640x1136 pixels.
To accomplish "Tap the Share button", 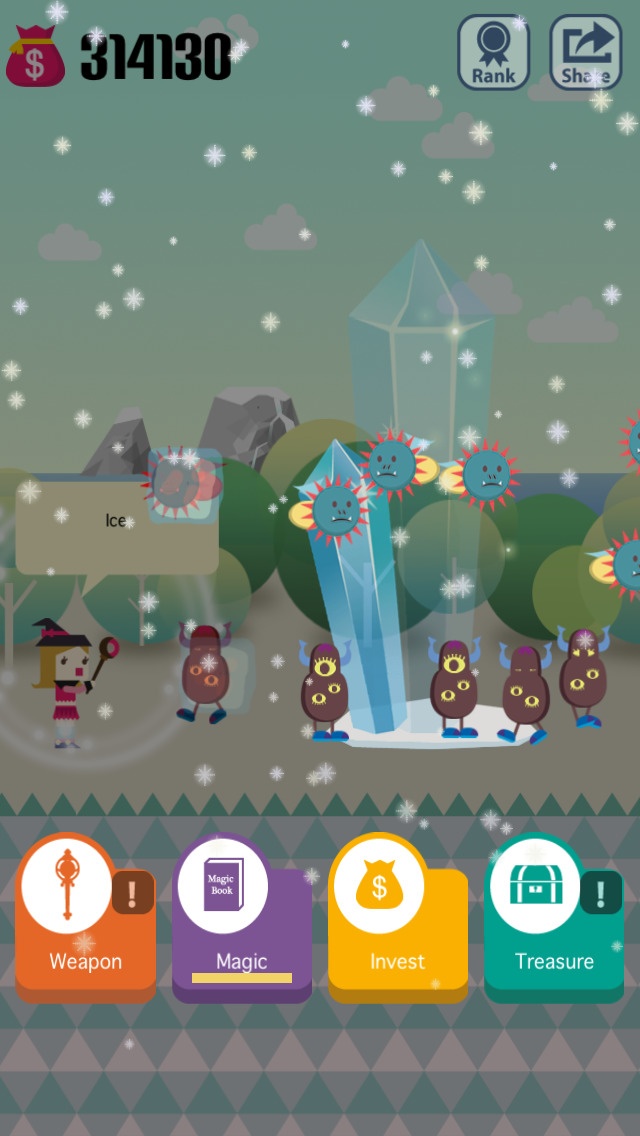I will [585, 52].
